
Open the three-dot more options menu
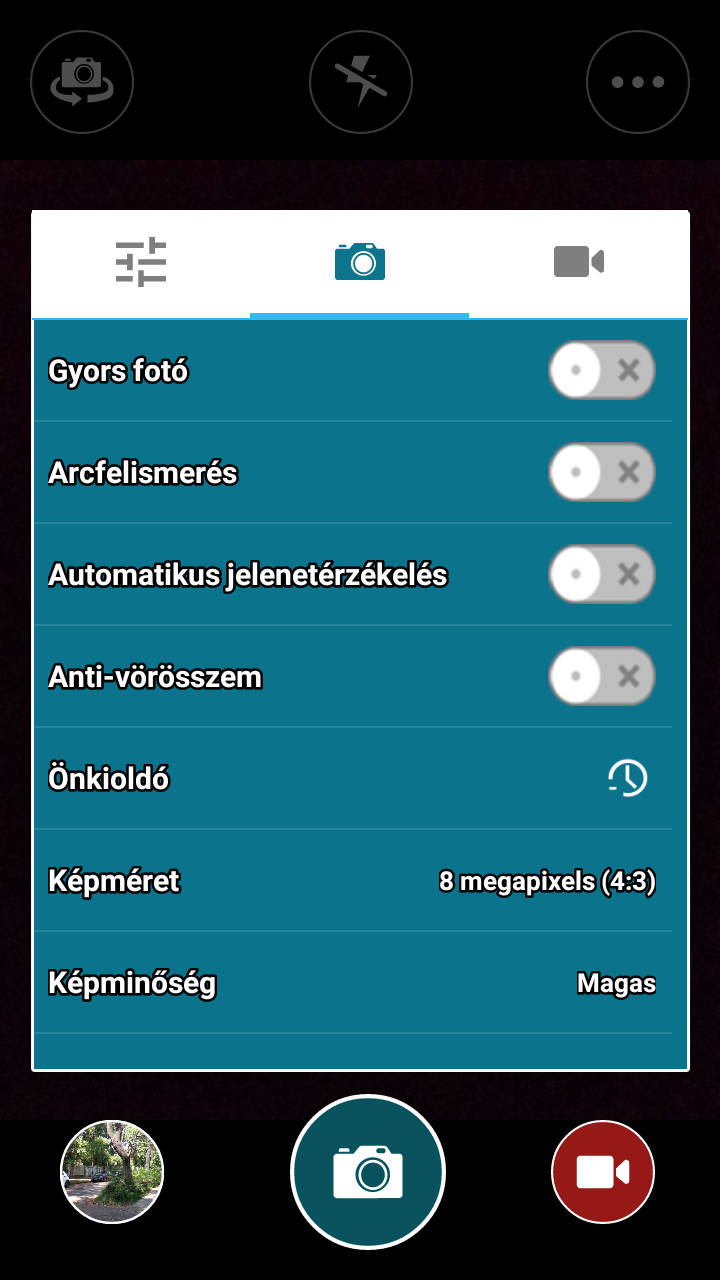pyautogui.click(x=638, y=82)
